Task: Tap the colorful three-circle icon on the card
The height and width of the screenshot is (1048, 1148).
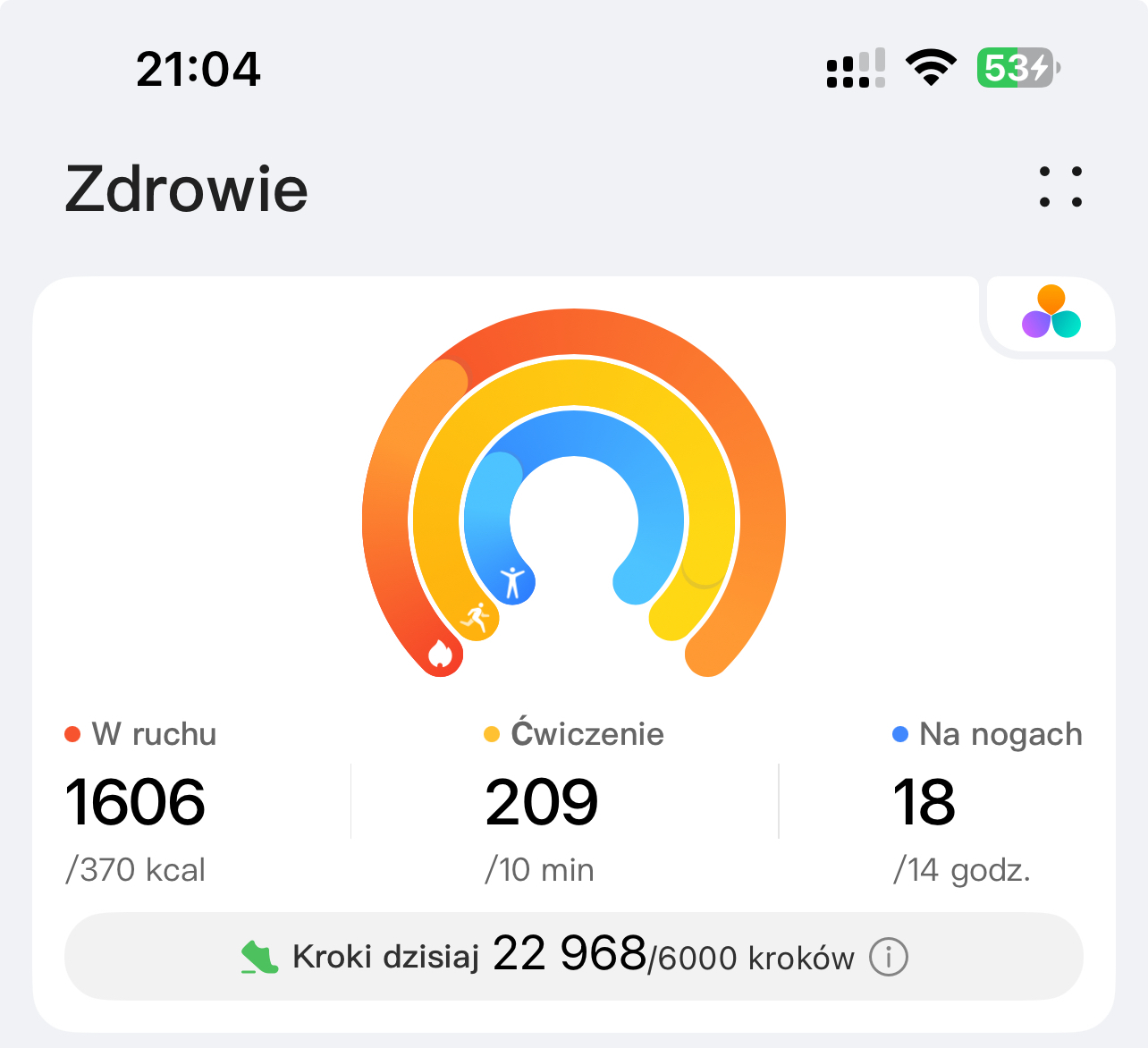Action: (1051, 312)
